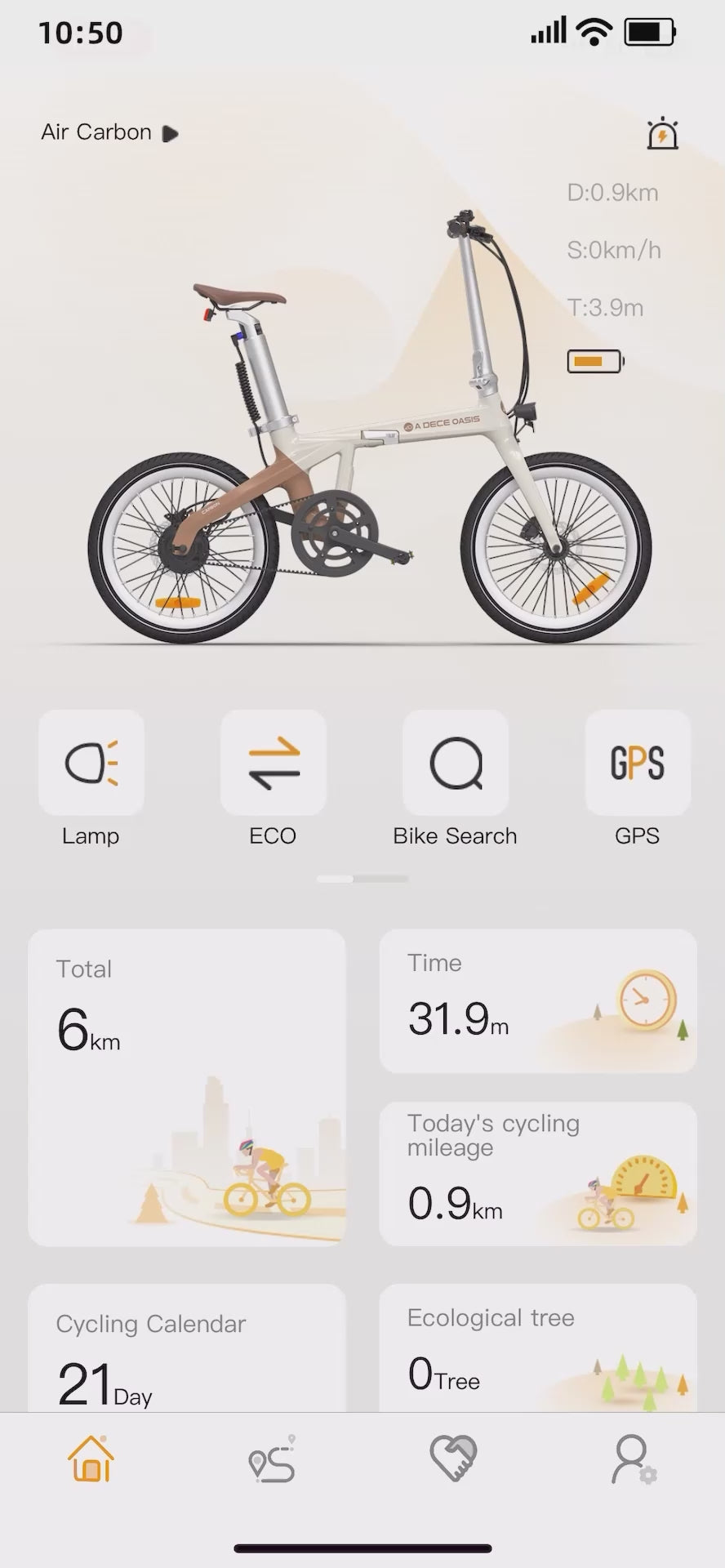725x1568 pixels.
Task: Go to the Home tab
Action: coord(91,1459)
